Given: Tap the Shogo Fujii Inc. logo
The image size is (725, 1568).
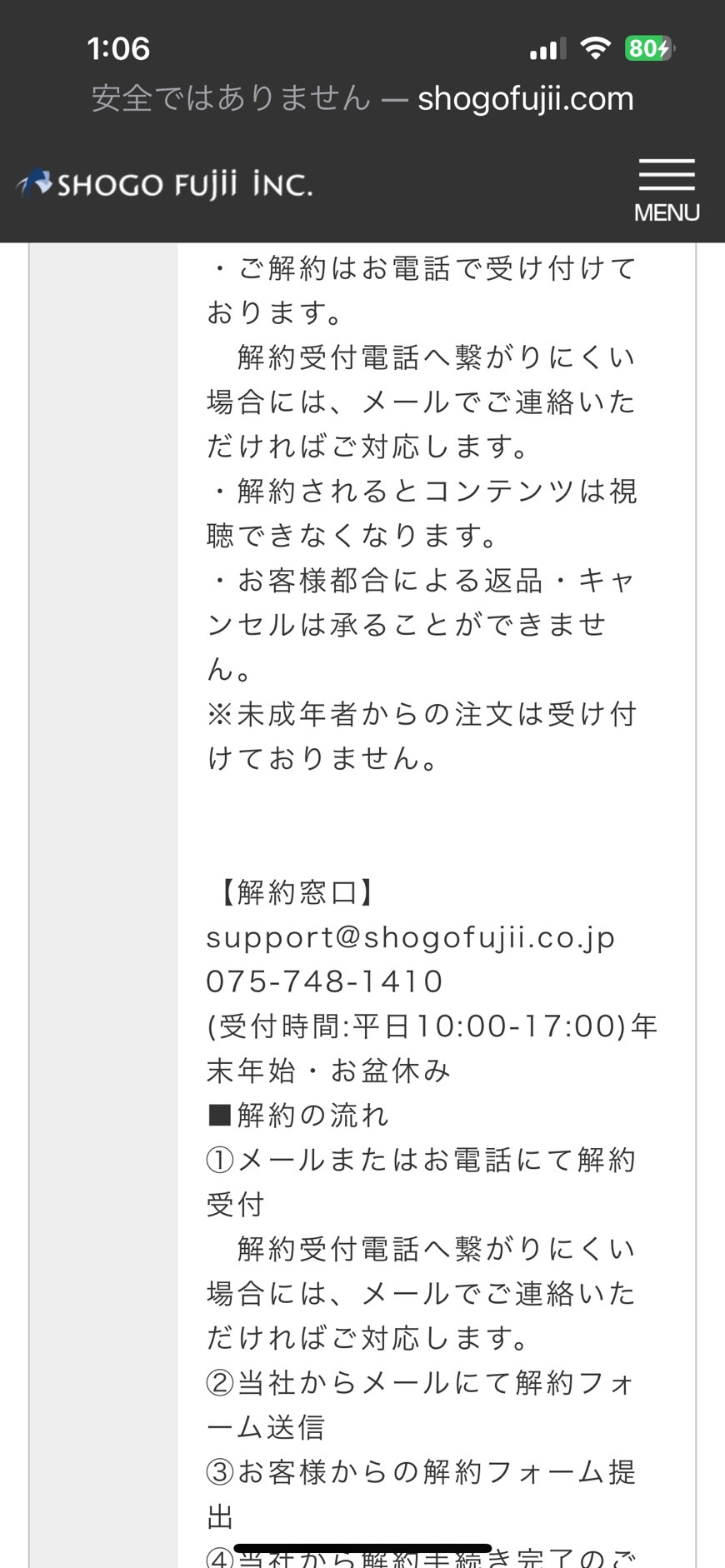Looking at the screenshot, I should 164,184.
